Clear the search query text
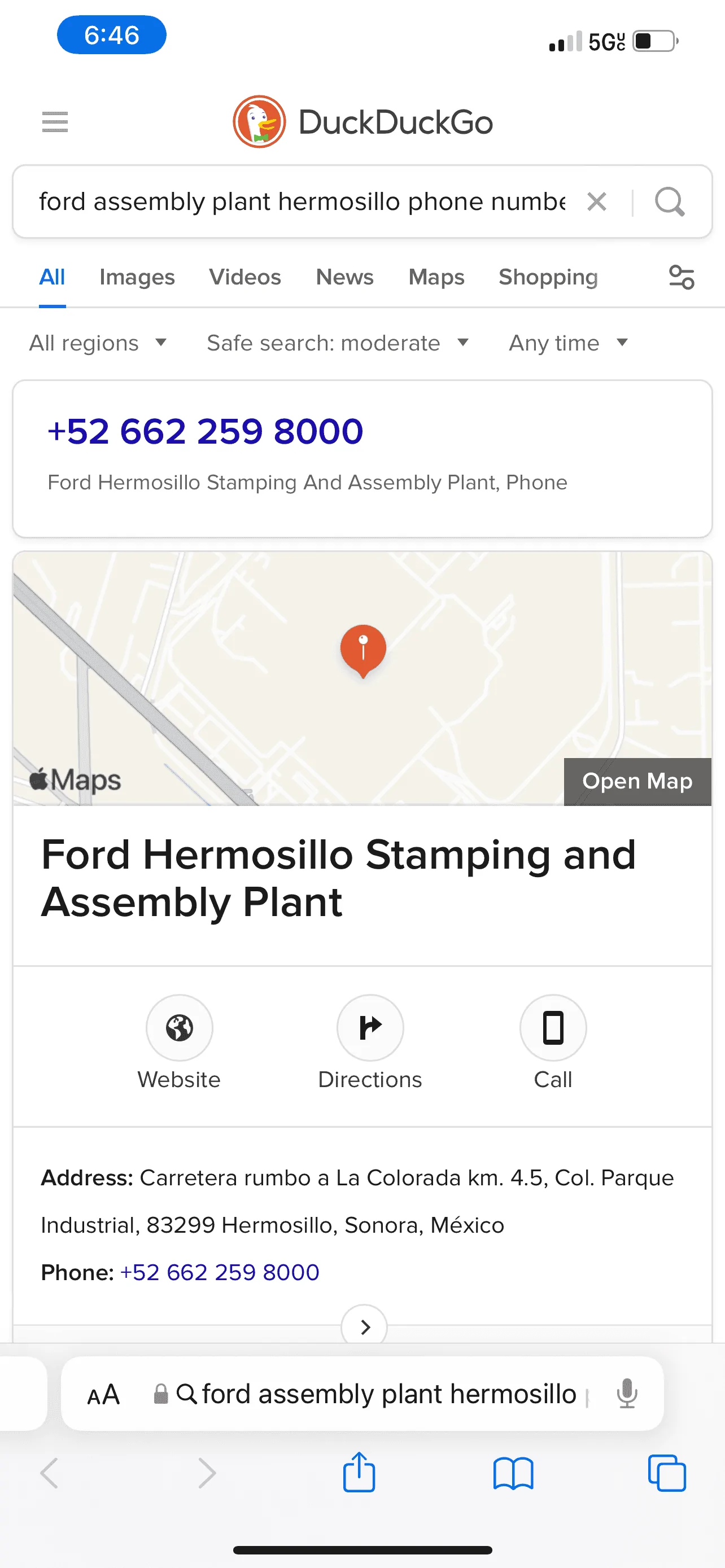Viewport: 725px width, 1568px height. coord(597,202)
